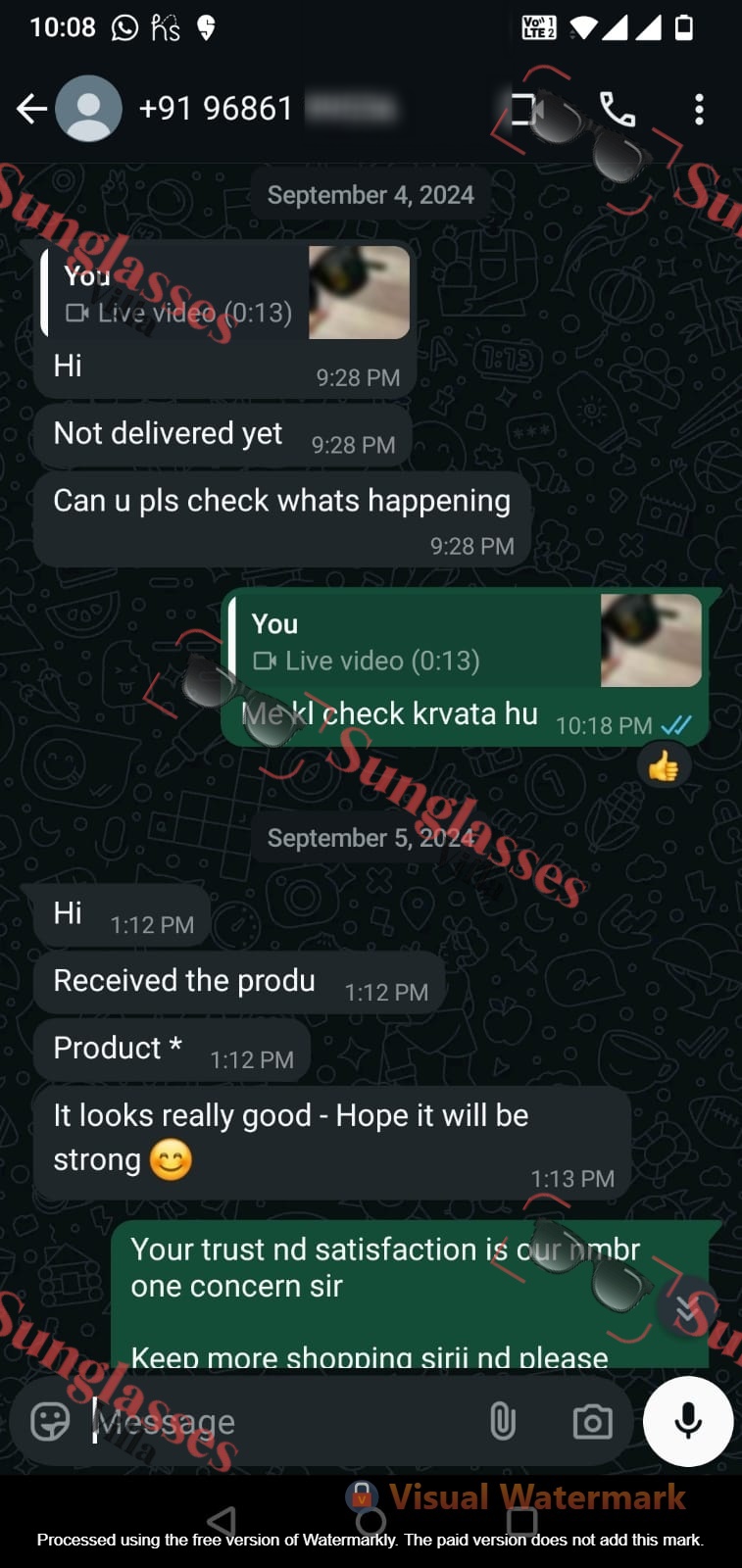Focus the Message text field
This screenshot has height=1568, width=742.
point(284,1421)
